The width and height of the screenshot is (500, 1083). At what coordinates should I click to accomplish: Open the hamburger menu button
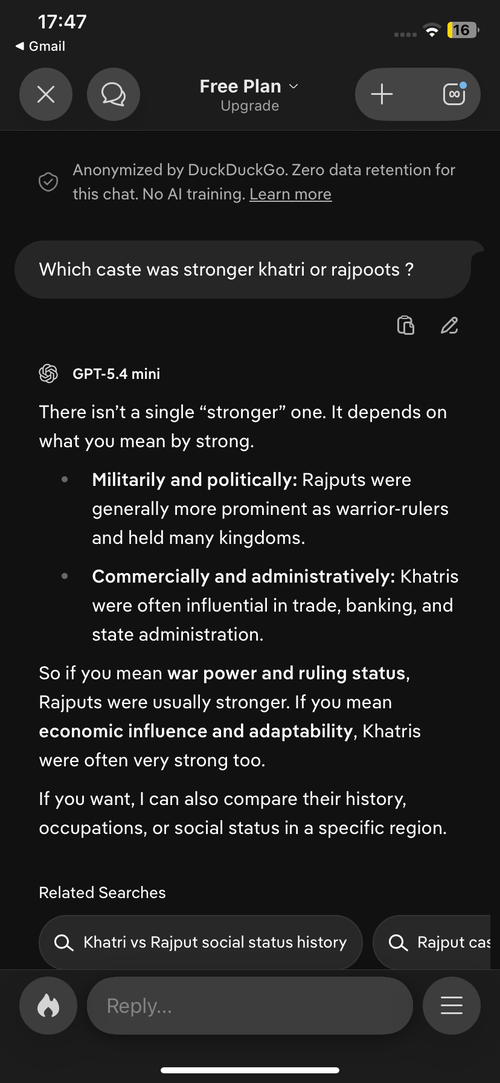tap(452, 1006)
